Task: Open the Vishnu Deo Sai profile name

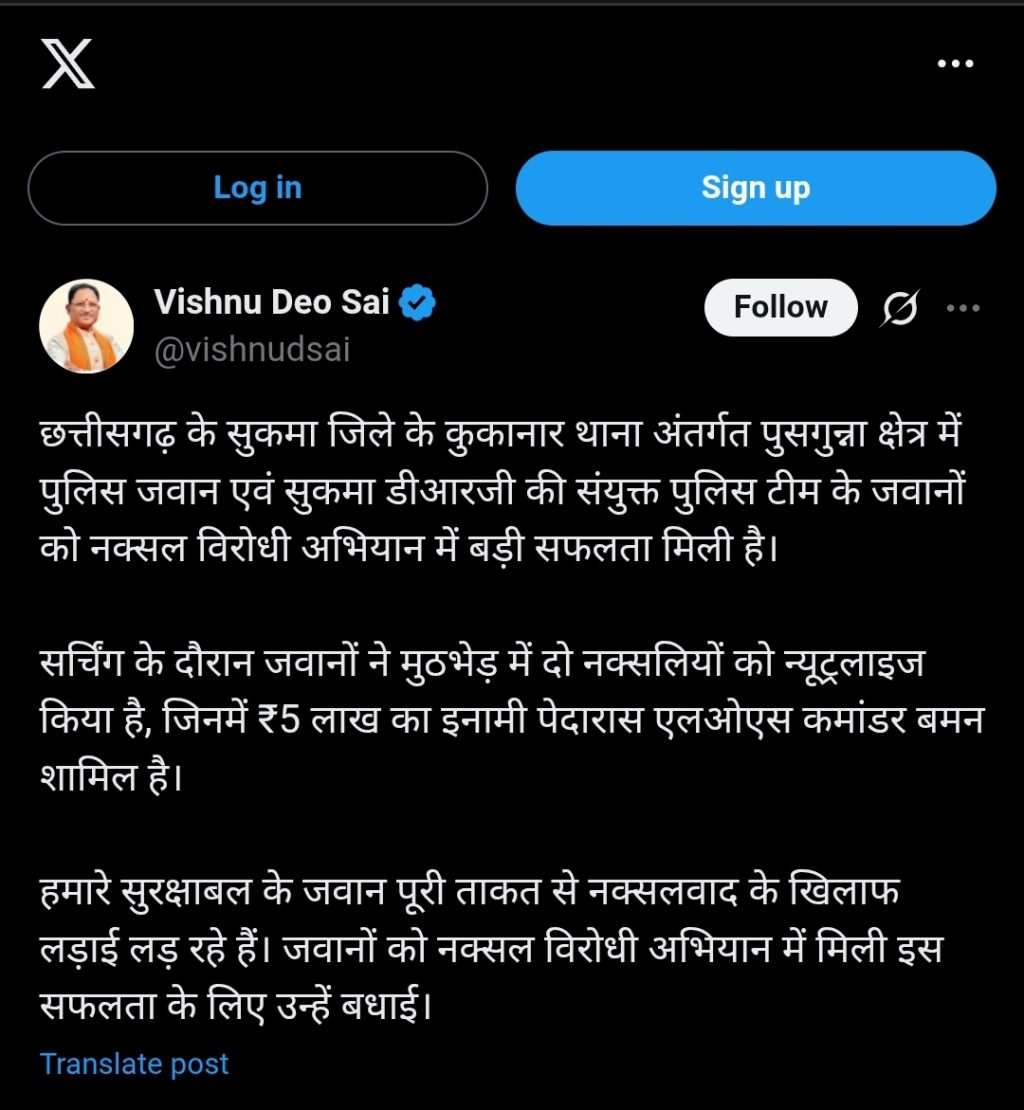Action: tap(271, 302)
